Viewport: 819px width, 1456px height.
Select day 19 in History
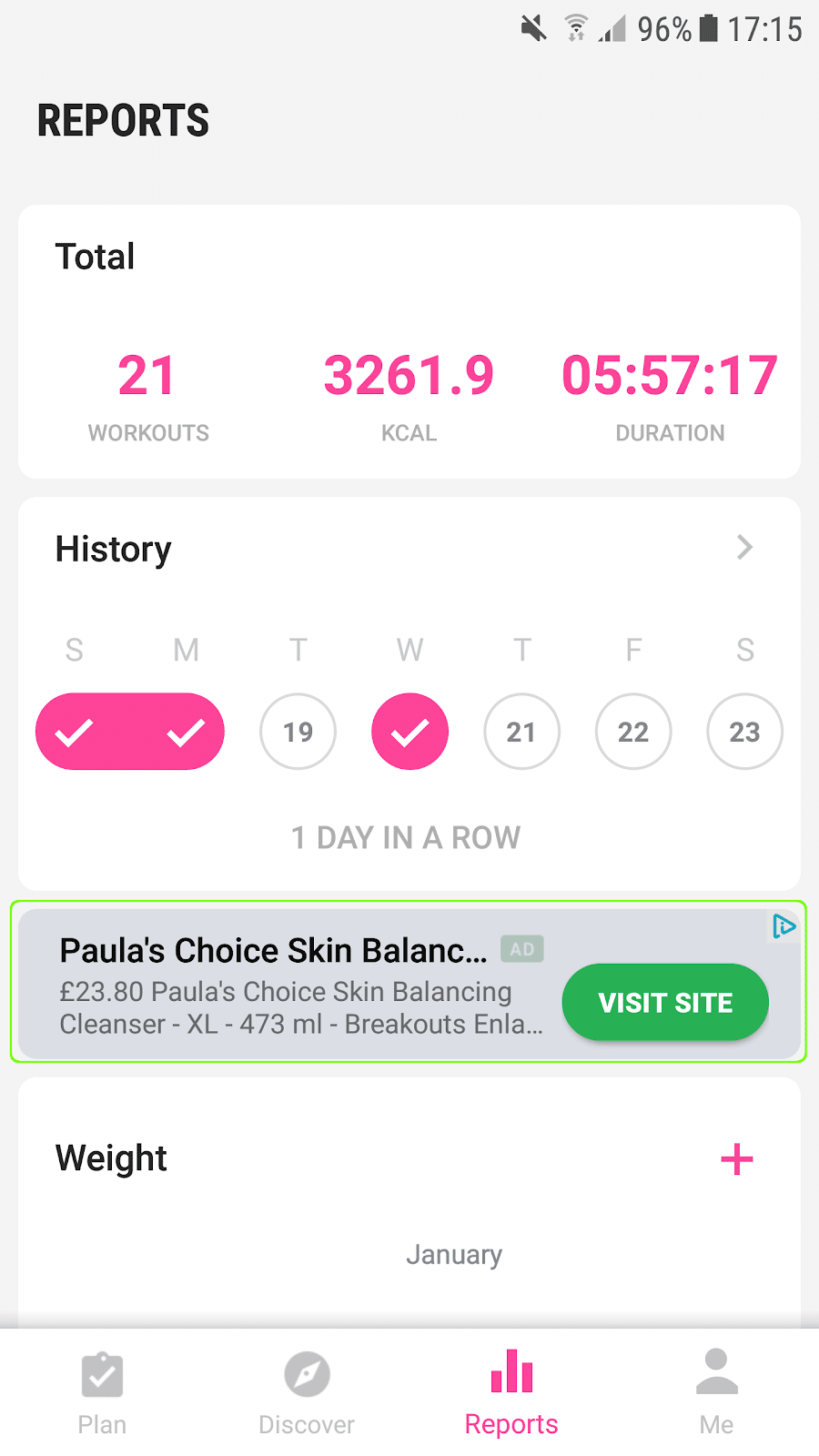(298, 732)
